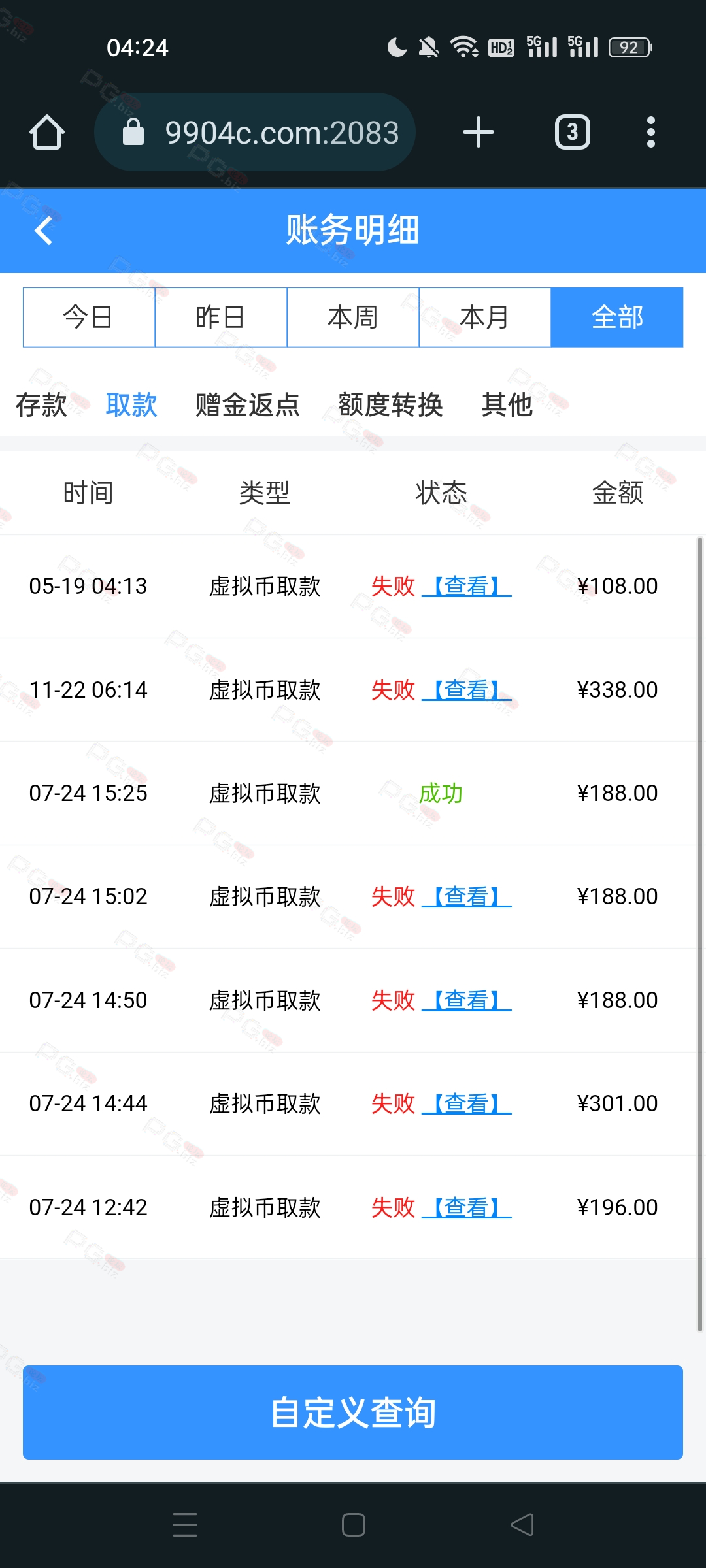This screenshot has width=706, height=1568.
Task: Select the 本月 time range
Action: (485, 318)
